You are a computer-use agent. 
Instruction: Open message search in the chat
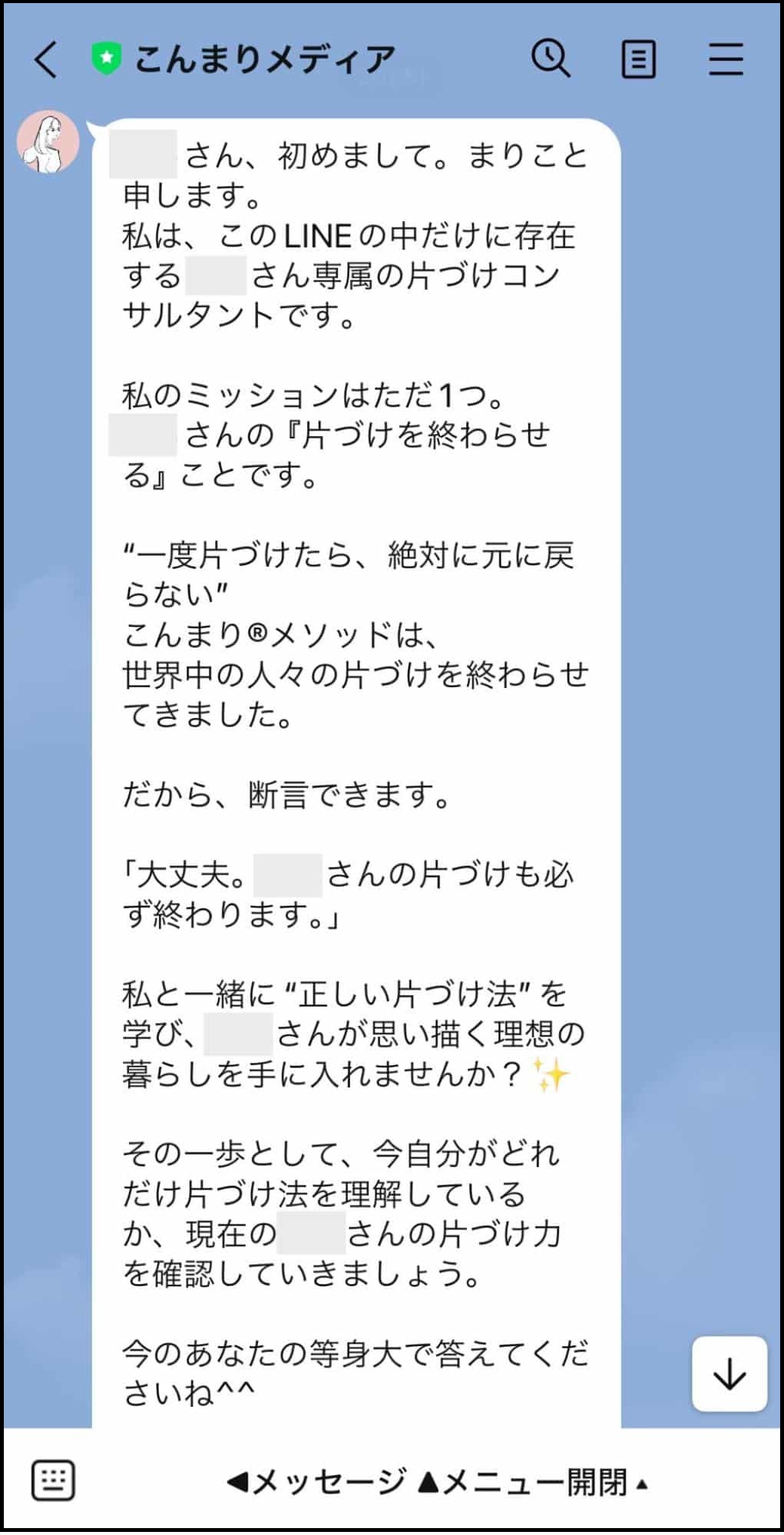[551, 58]
